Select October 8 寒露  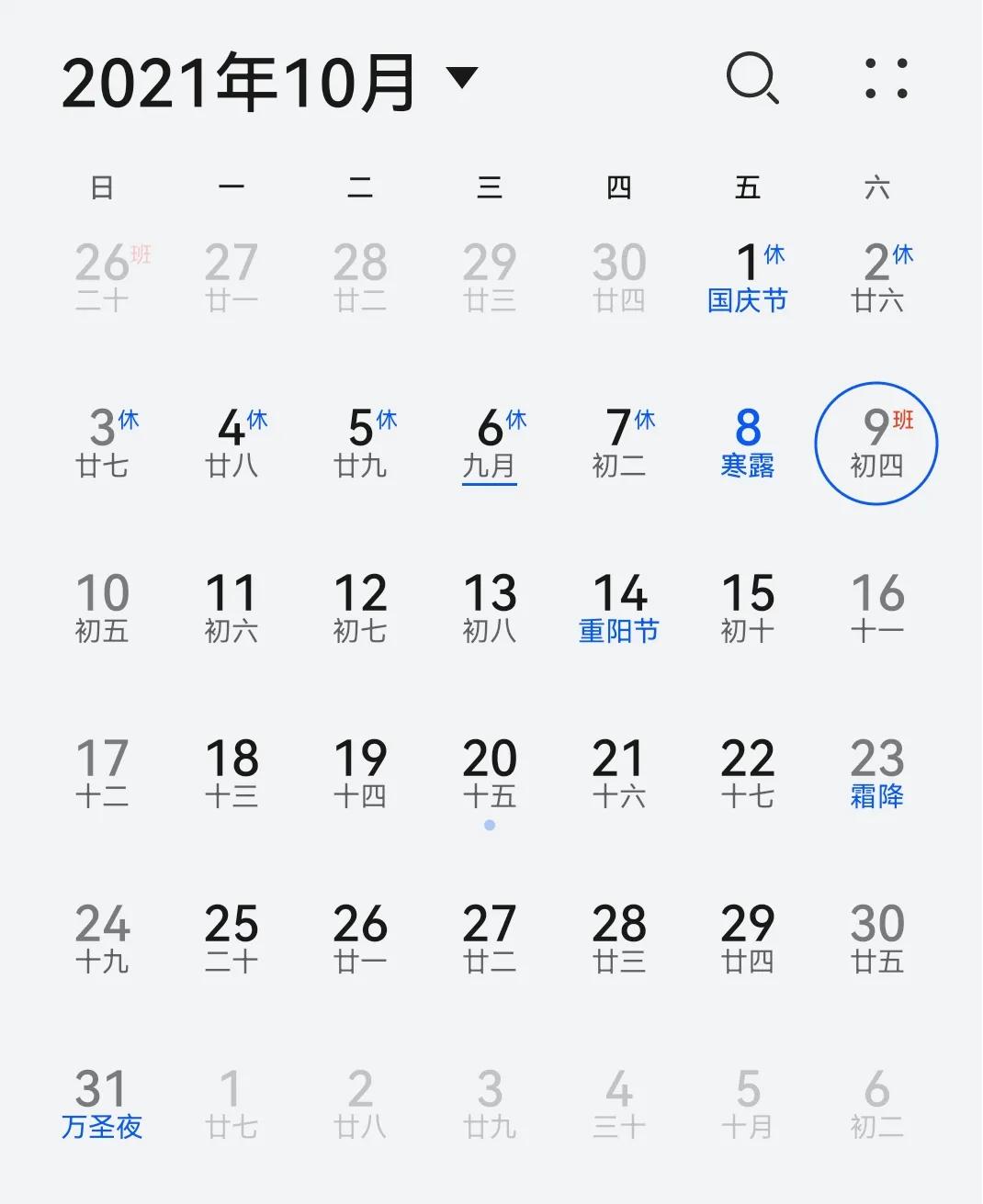tap(748, 443)
